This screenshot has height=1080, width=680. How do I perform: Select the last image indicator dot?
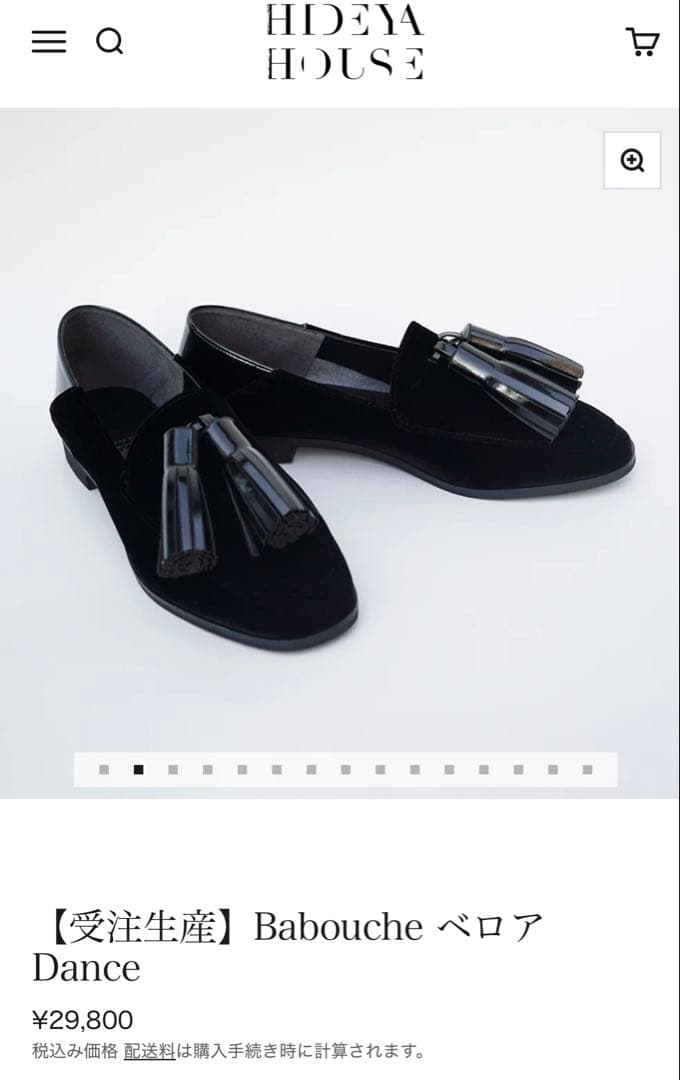pos(587,770)
